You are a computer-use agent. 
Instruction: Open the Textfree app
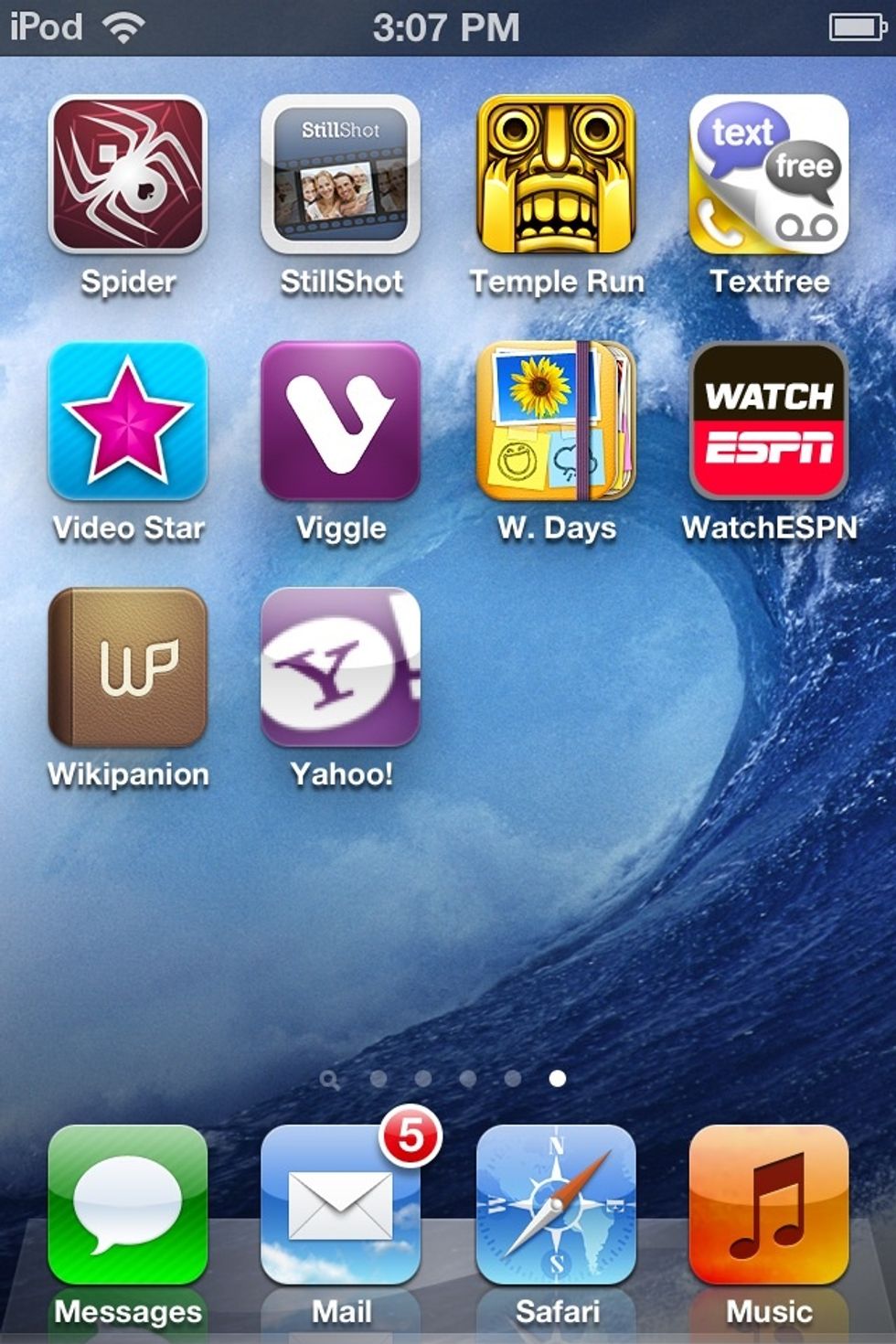(769, 176)
